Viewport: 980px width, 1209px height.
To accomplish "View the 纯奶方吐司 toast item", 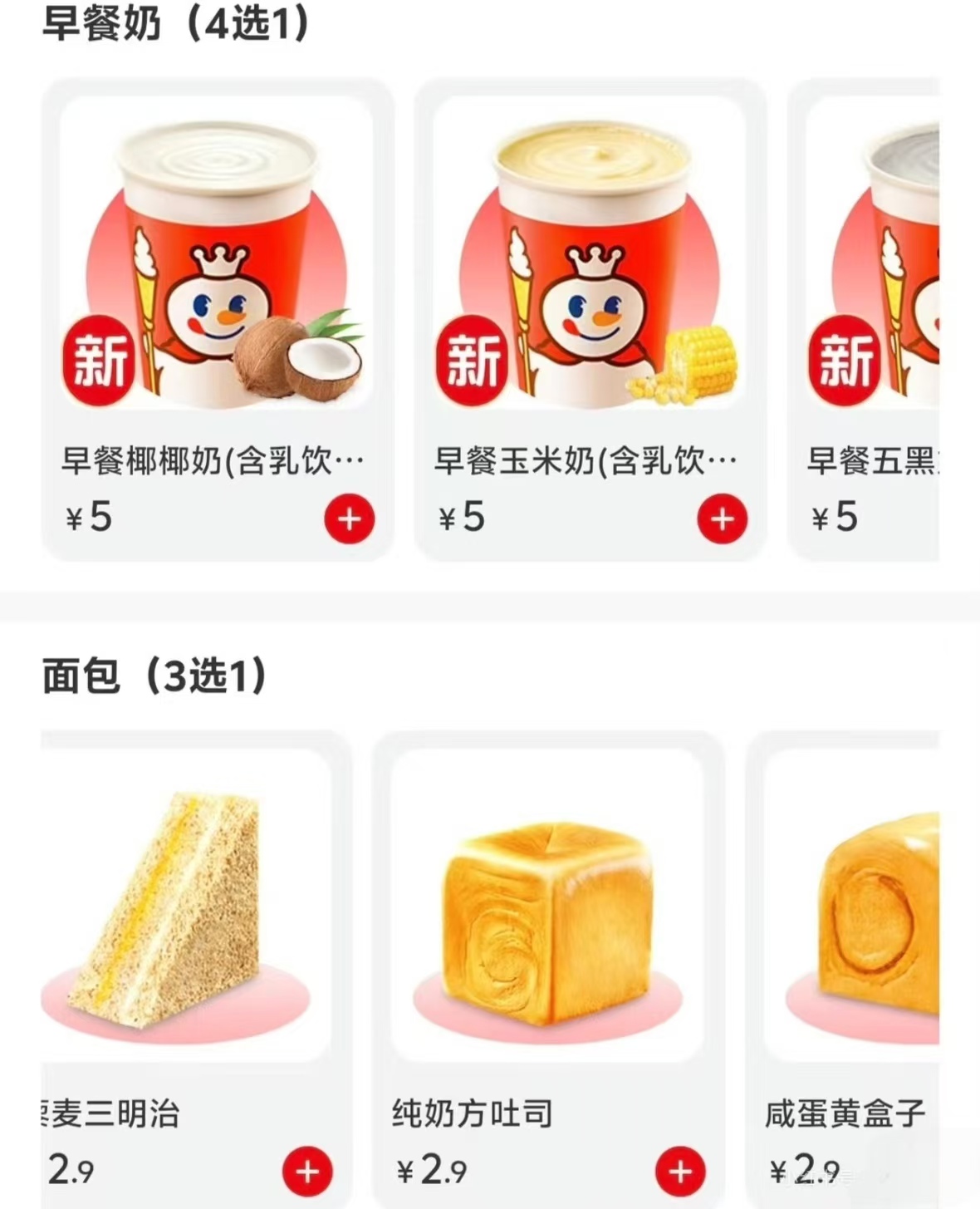I will click(x=548, y=914).
